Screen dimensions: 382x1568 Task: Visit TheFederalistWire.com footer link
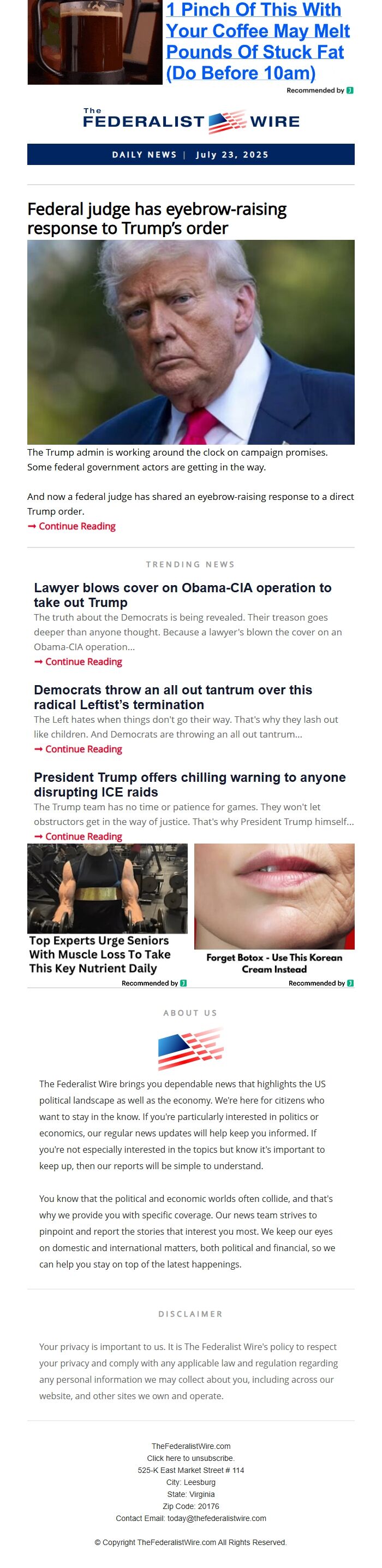(x=190, y=1446)
